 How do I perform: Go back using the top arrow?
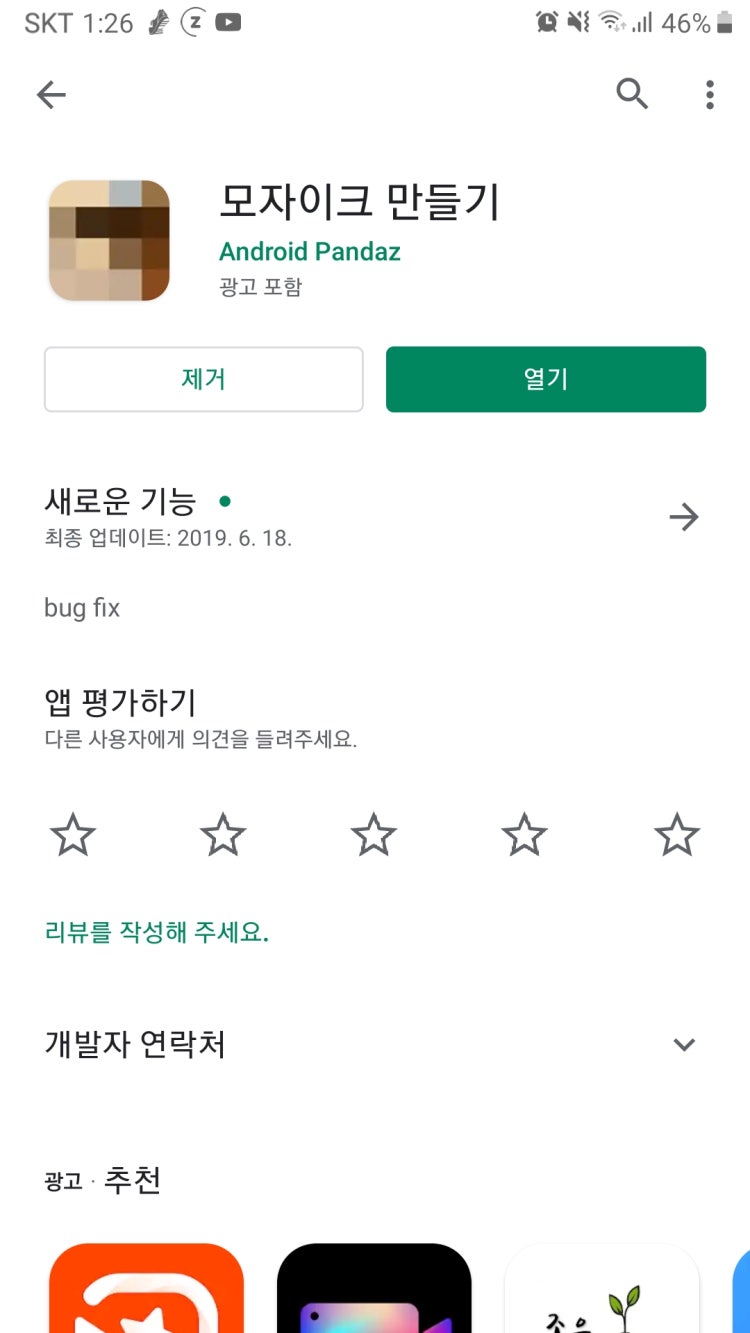51,95
